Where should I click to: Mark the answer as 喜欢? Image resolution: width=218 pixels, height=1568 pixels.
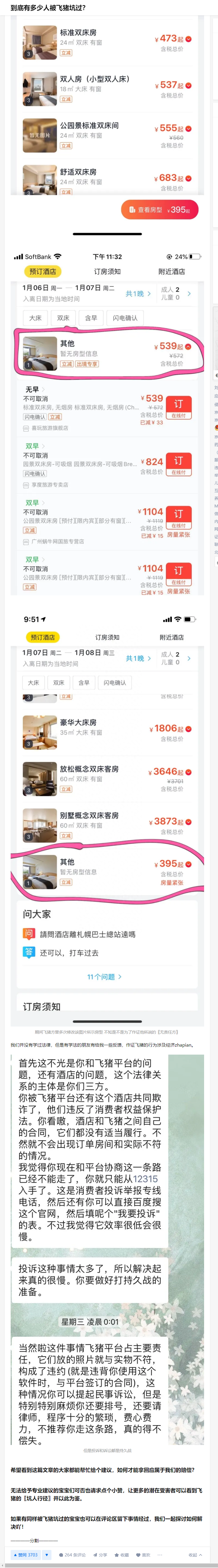[143, 1554]
